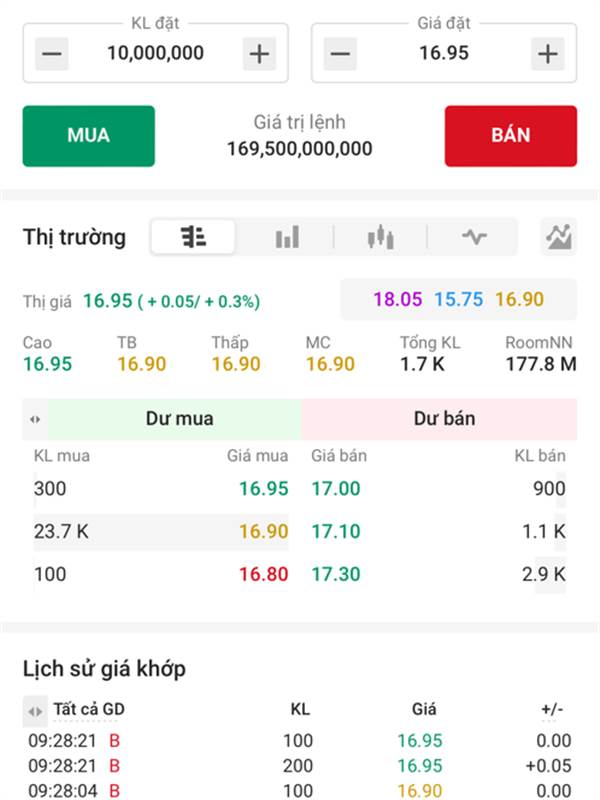Viewport: 600px width, 800px height.
Task: Select the pulse line market tab
Action: click(x=474, y=237)
